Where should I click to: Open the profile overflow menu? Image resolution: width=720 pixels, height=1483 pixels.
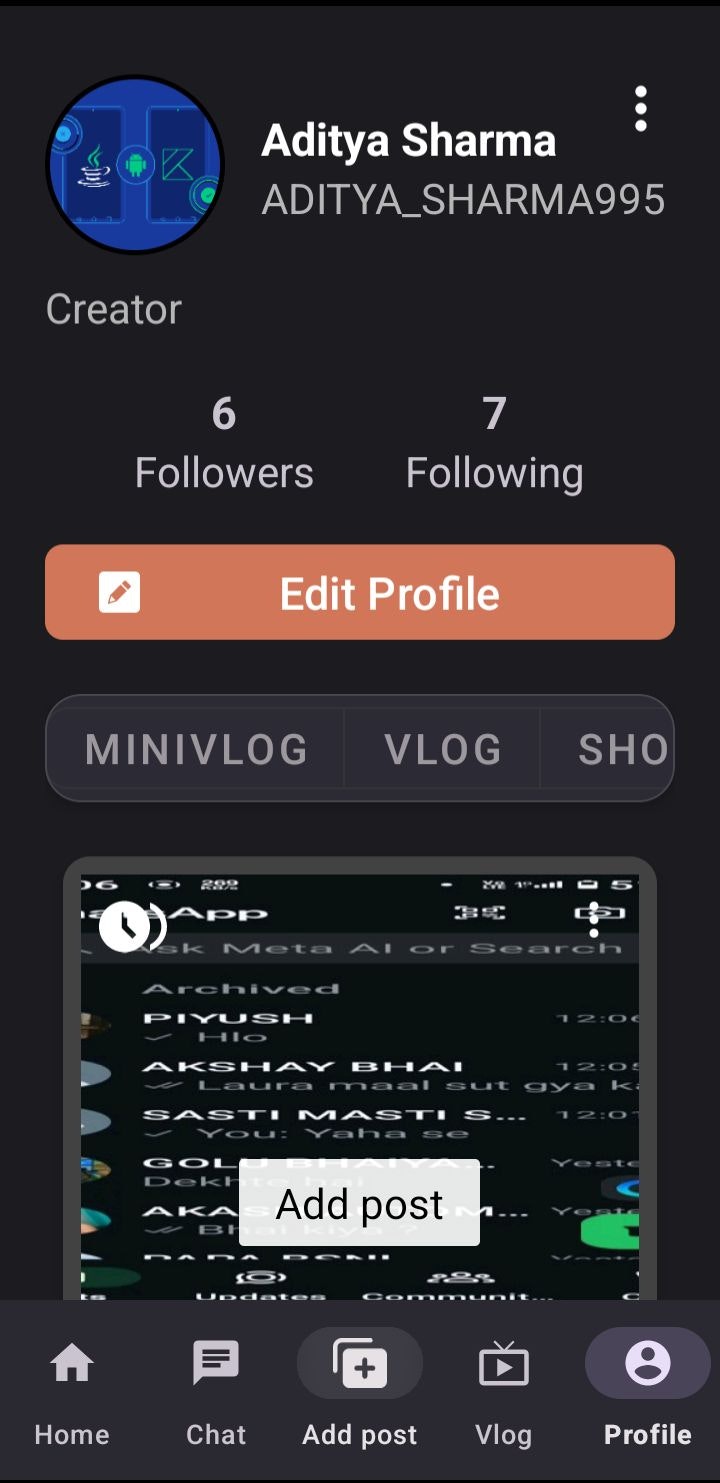[640, 109]
